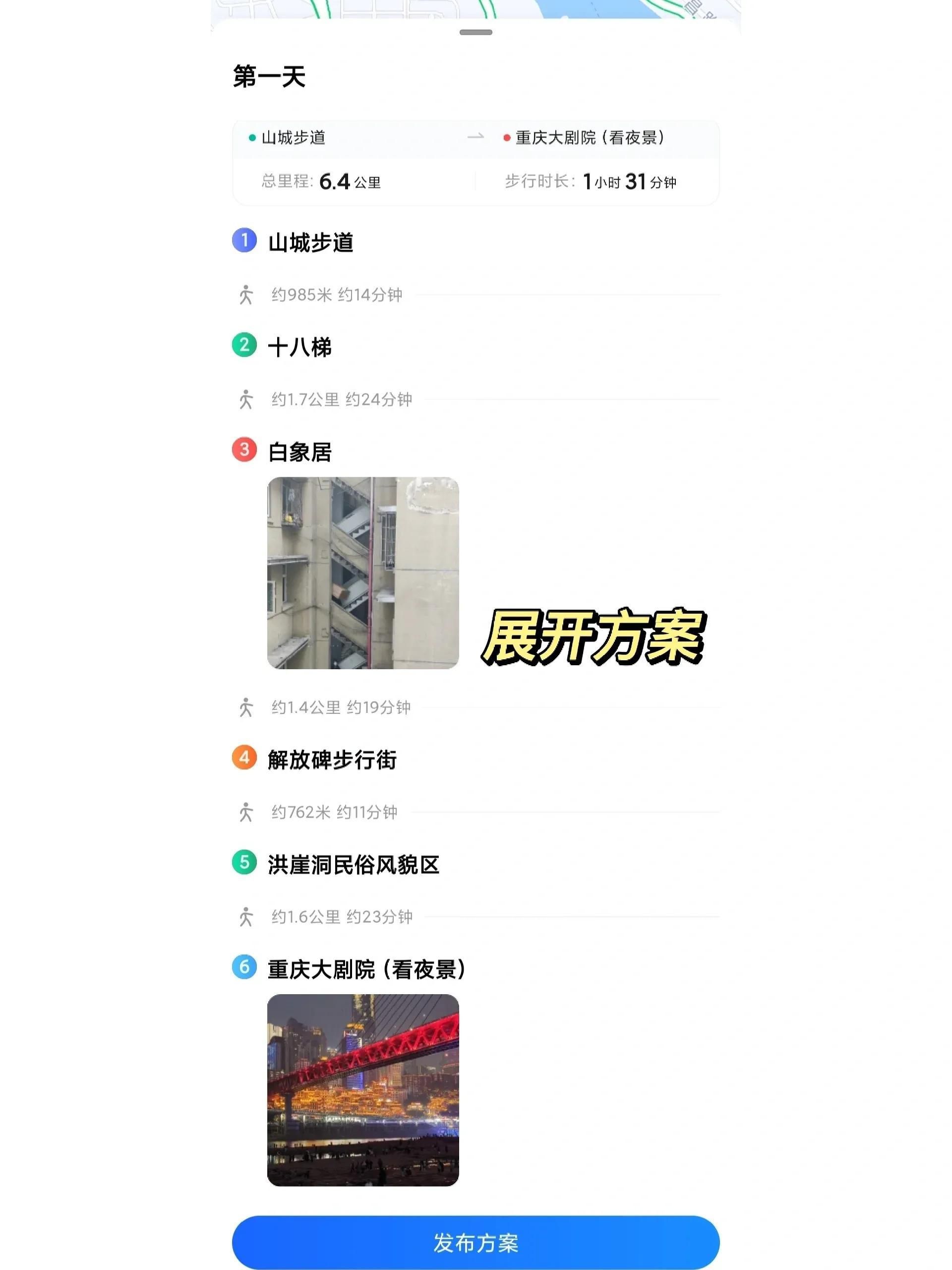Open the 白象居 building photo
The image size is (952, 1270).
(x=362, y=572)
